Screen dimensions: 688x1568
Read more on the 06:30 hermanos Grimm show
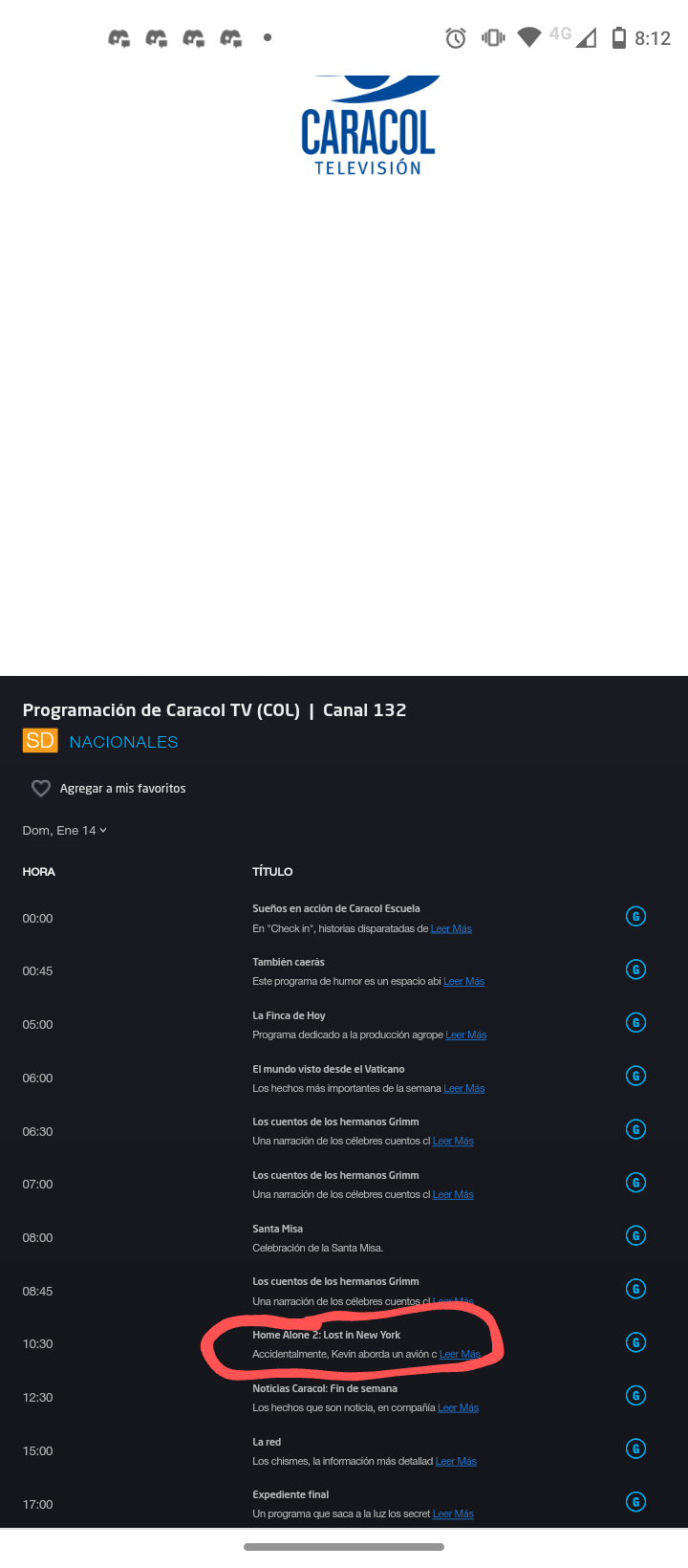pos(453,1141)
